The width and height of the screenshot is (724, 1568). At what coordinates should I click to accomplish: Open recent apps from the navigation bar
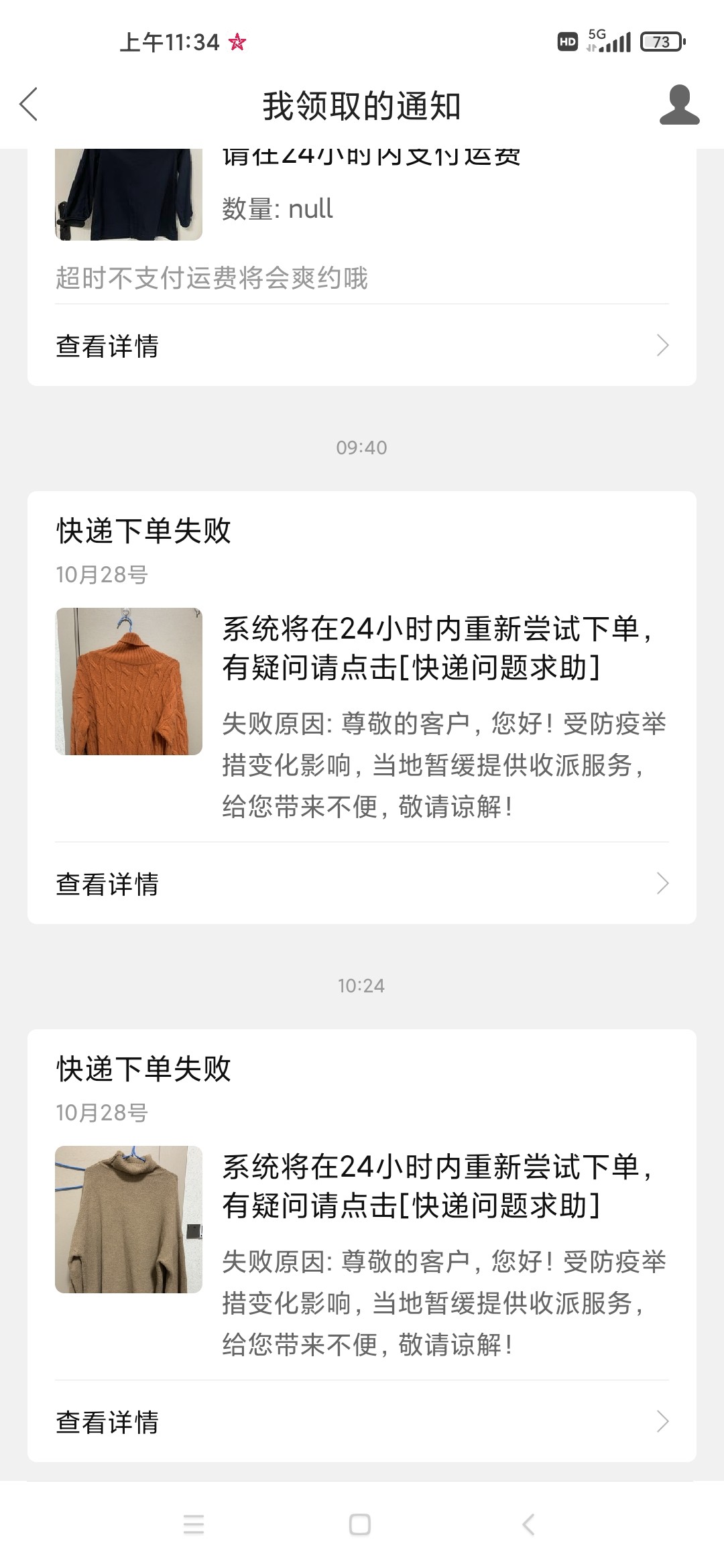click(x=194, y=1524)
